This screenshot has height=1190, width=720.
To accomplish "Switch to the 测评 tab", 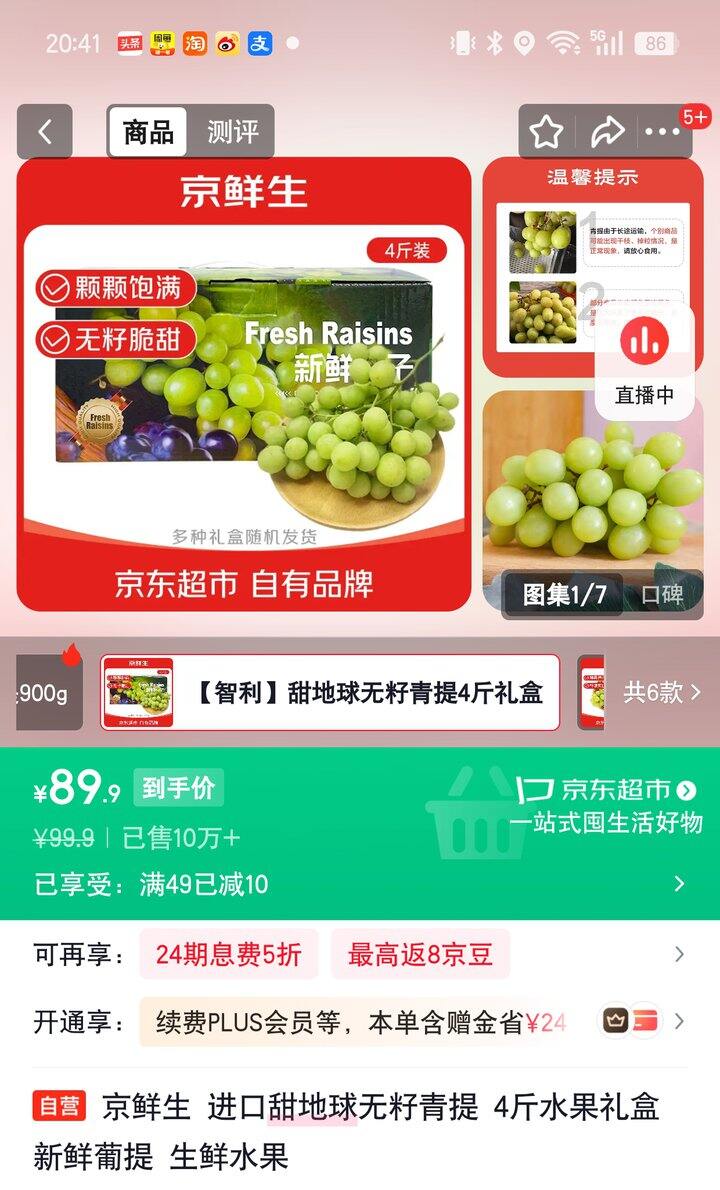I will [232, 132].
